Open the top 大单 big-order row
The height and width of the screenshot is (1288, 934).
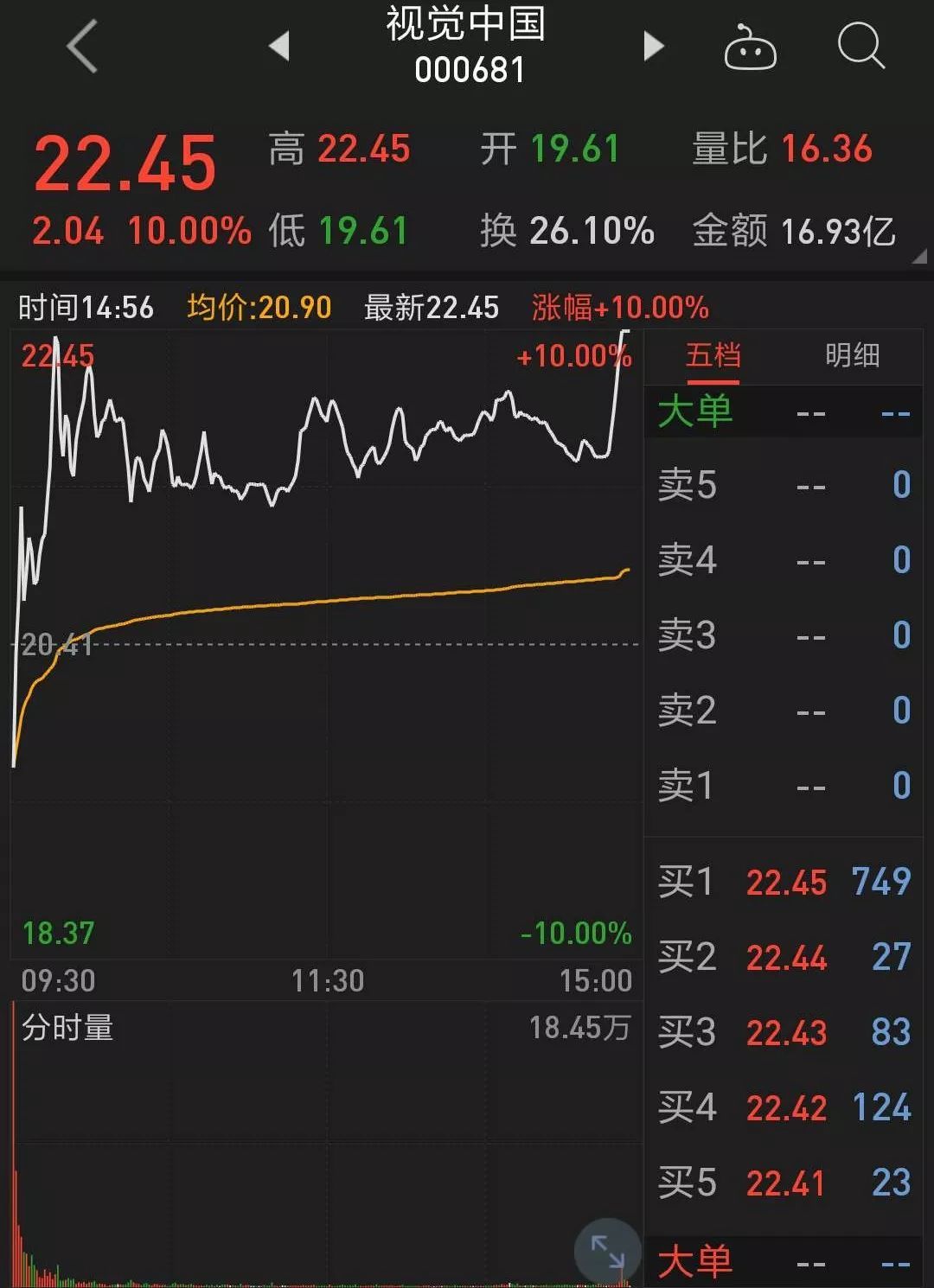point(694,412)
